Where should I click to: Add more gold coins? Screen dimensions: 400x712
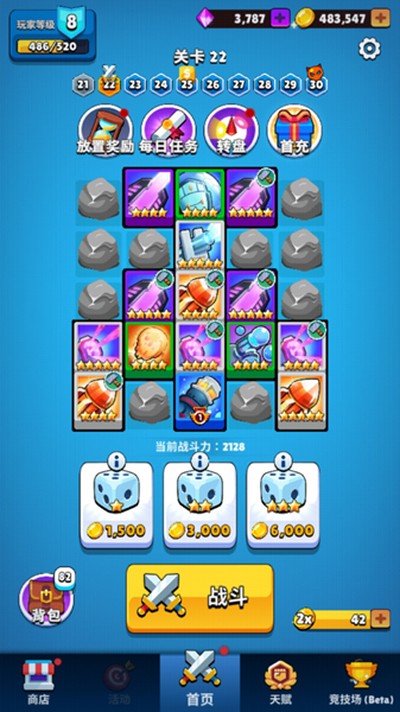click(x=380, y=18)
